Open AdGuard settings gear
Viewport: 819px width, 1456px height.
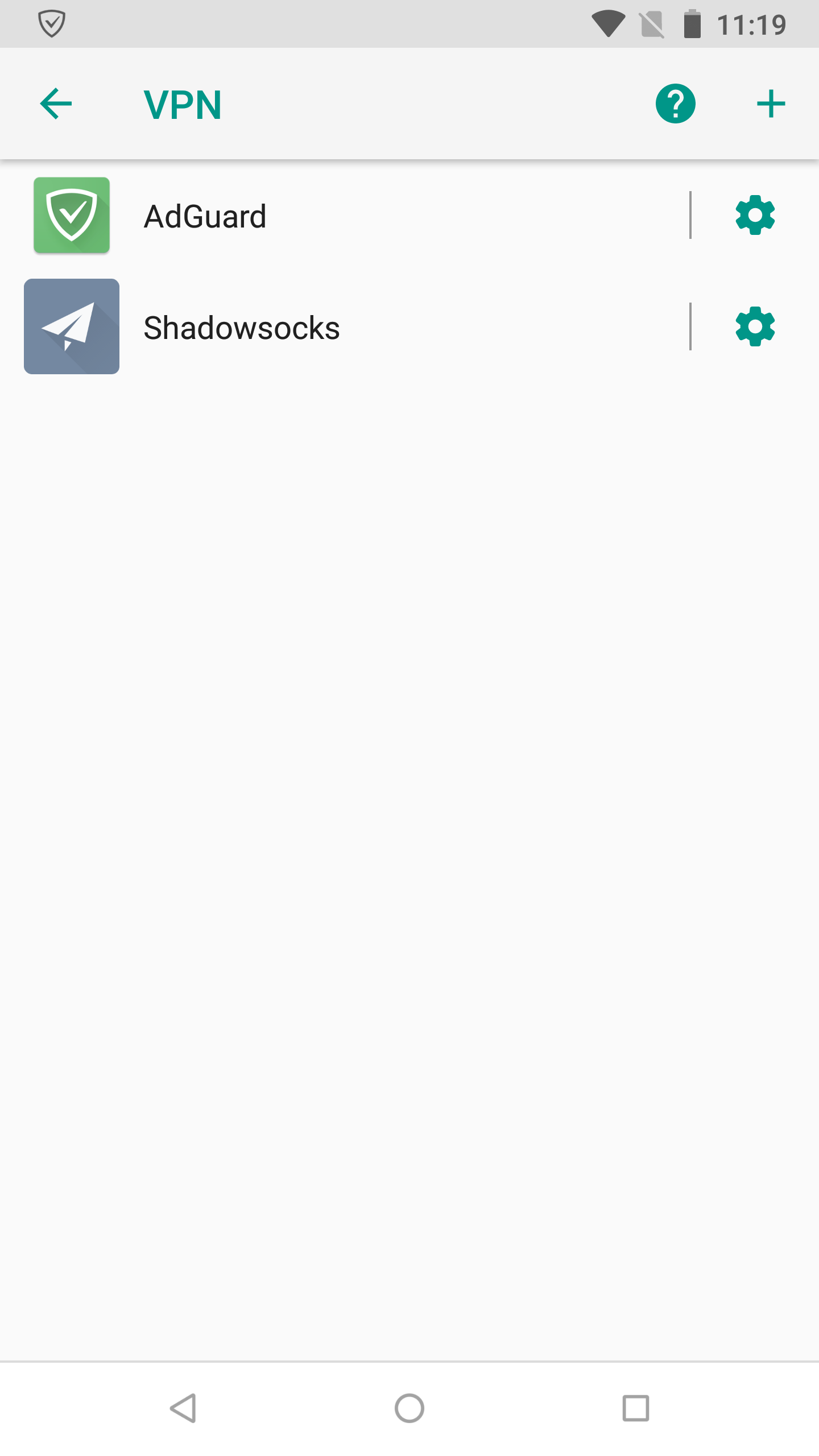click(x=755, y=216)
